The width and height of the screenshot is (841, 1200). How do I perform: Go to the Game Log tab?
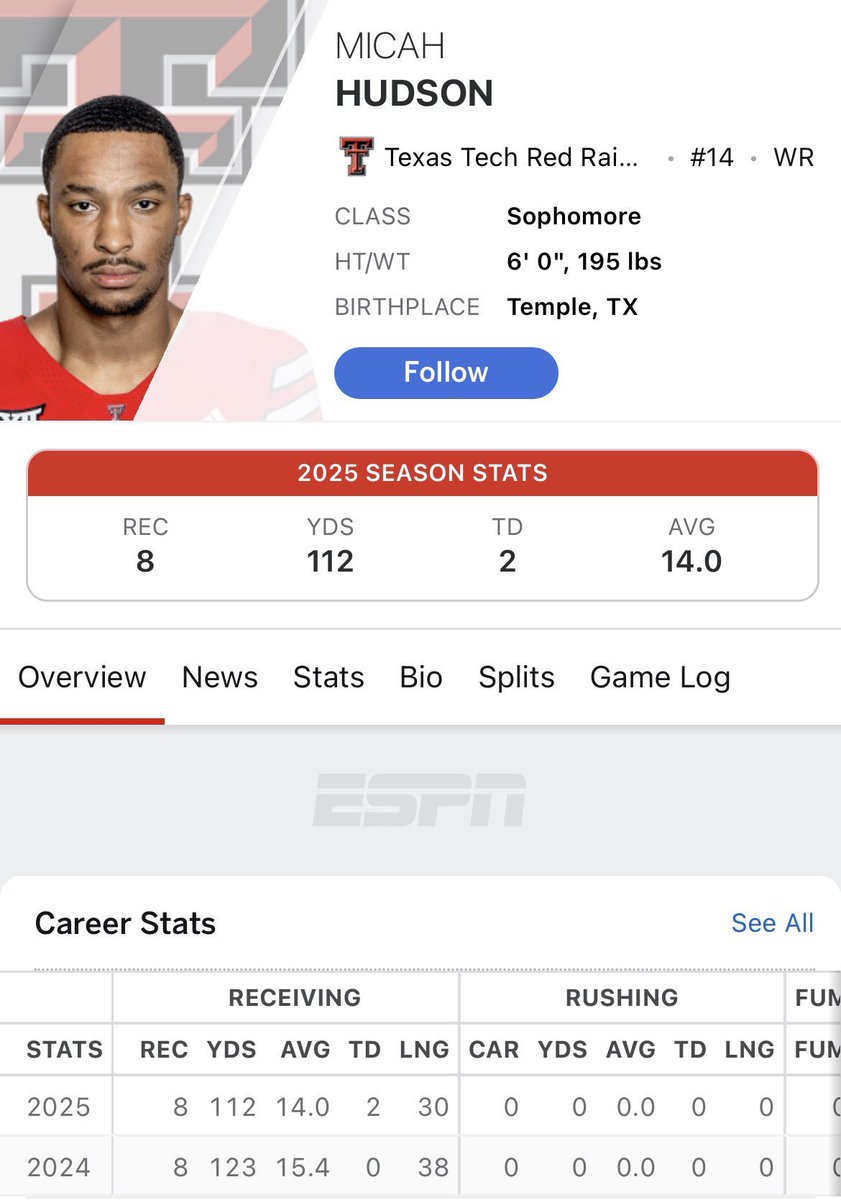click(x=660, y=677)
